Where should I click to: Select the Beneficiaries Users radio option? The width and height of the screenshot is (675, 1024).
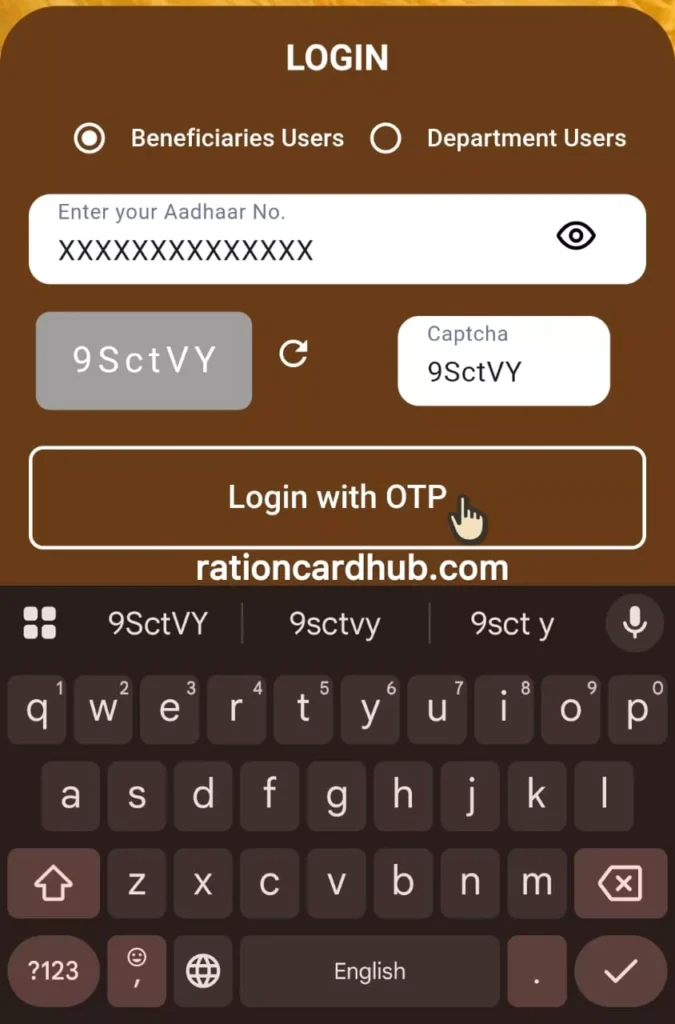coord(90,139)
